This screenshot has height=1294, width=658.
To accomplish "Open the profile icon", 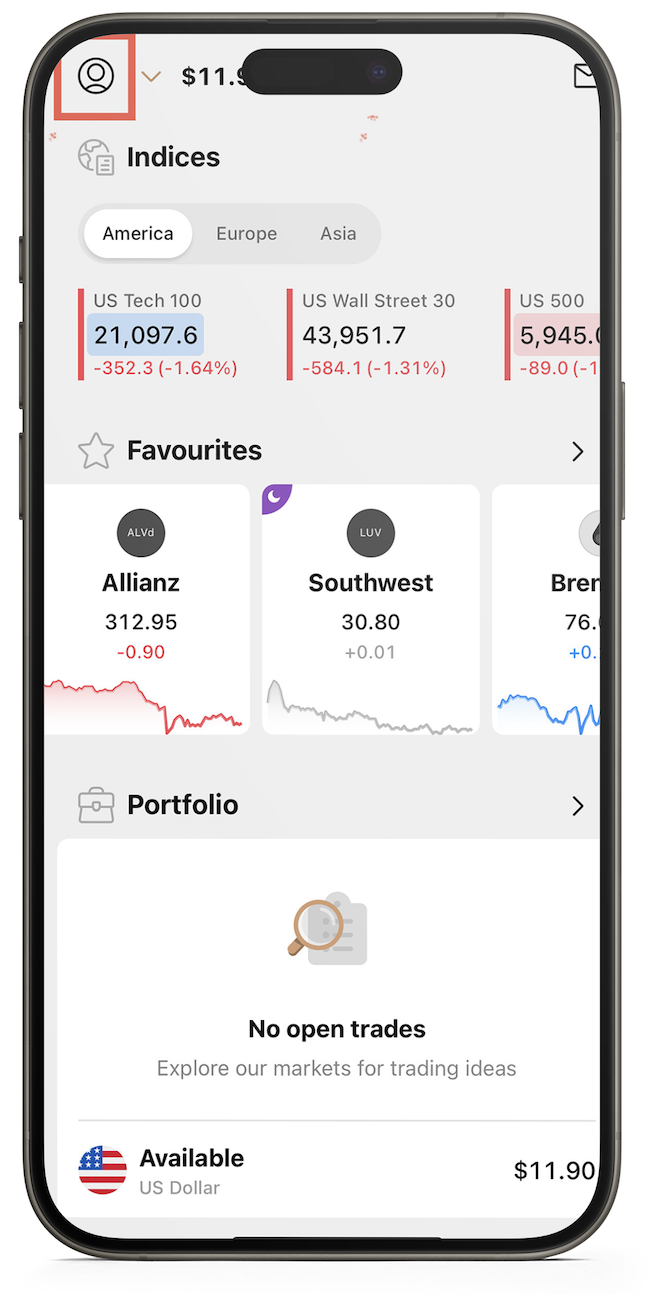I will [x=96, y=76].
